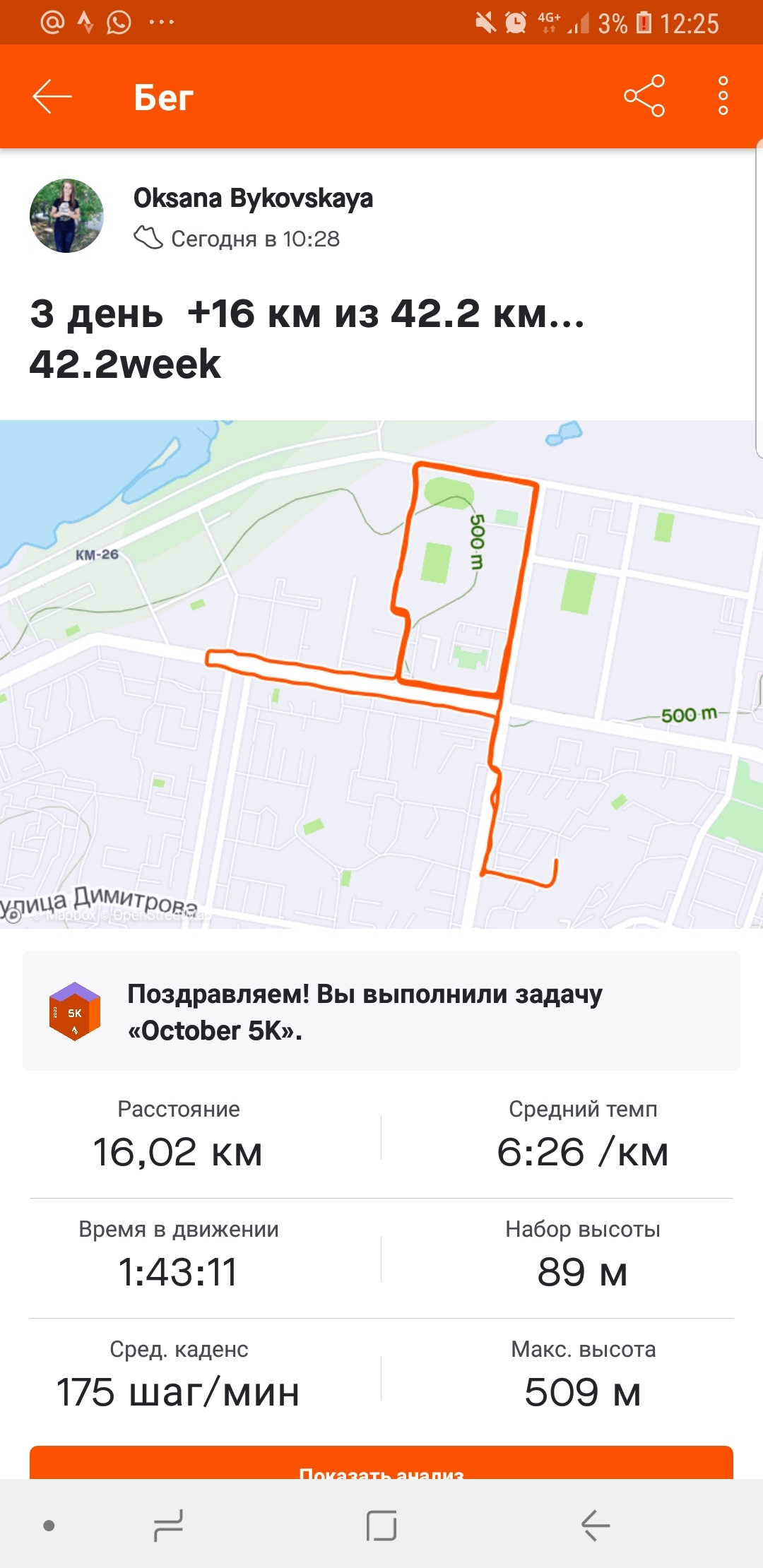Open the October 5K challenge card

[381, 1011]
